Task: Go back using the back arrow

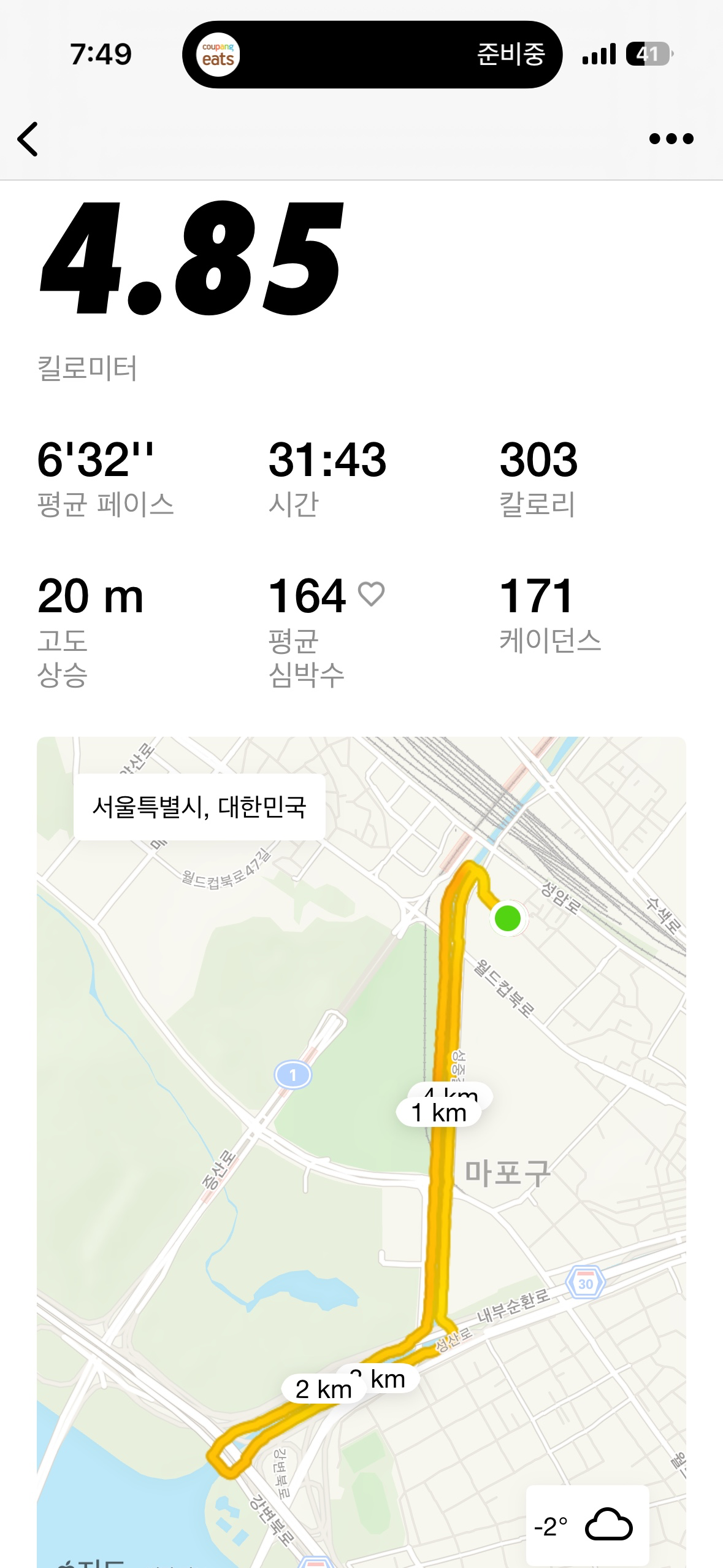Action: [x=28, y=139]
